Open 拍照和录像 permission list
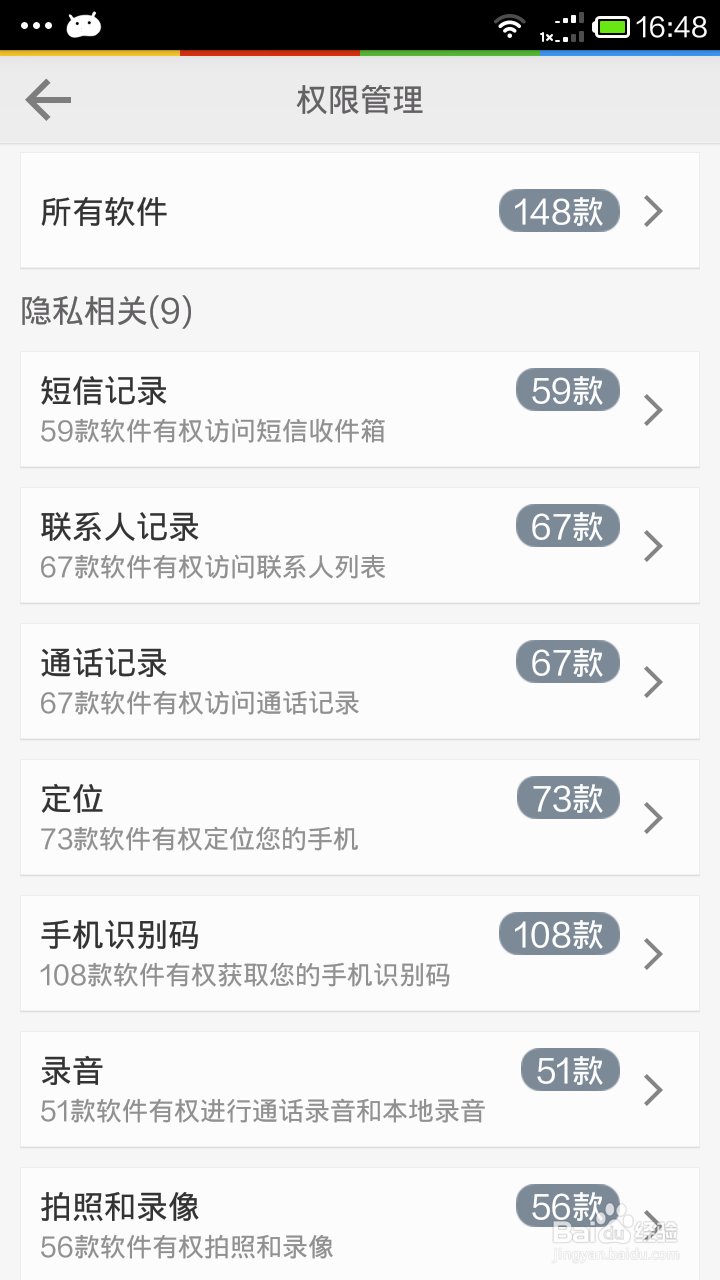The width and height of the screenshot is (720, 1280). 360,1224
